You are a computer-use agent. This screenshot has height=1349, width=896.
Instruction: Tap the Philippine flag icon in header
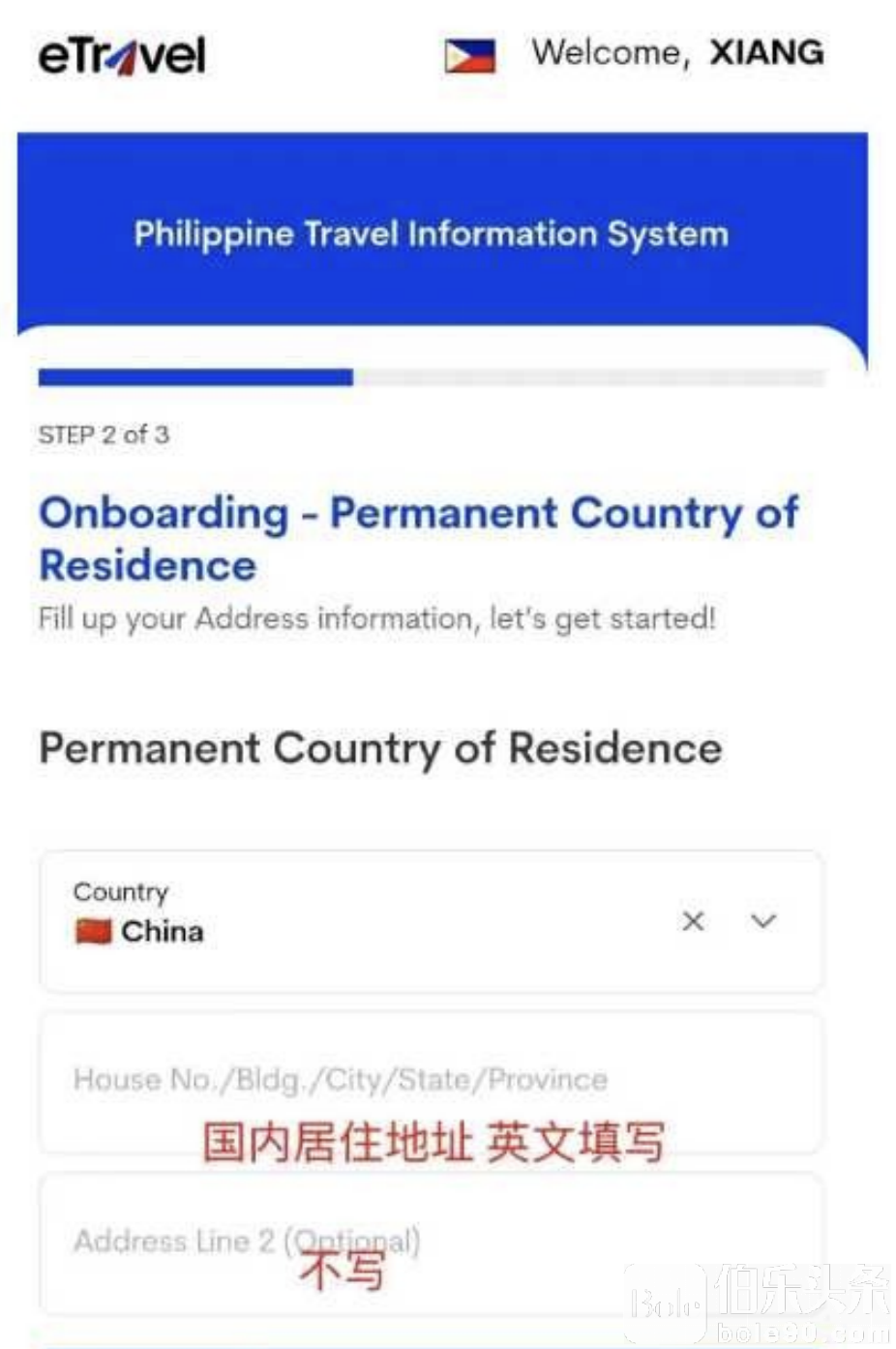tap(469, 56)
